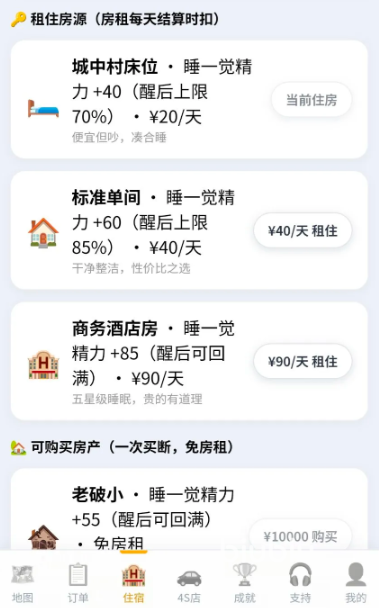Switch to the 地图 tab
Screen dimensions: 379x608
tap(22, 582)
